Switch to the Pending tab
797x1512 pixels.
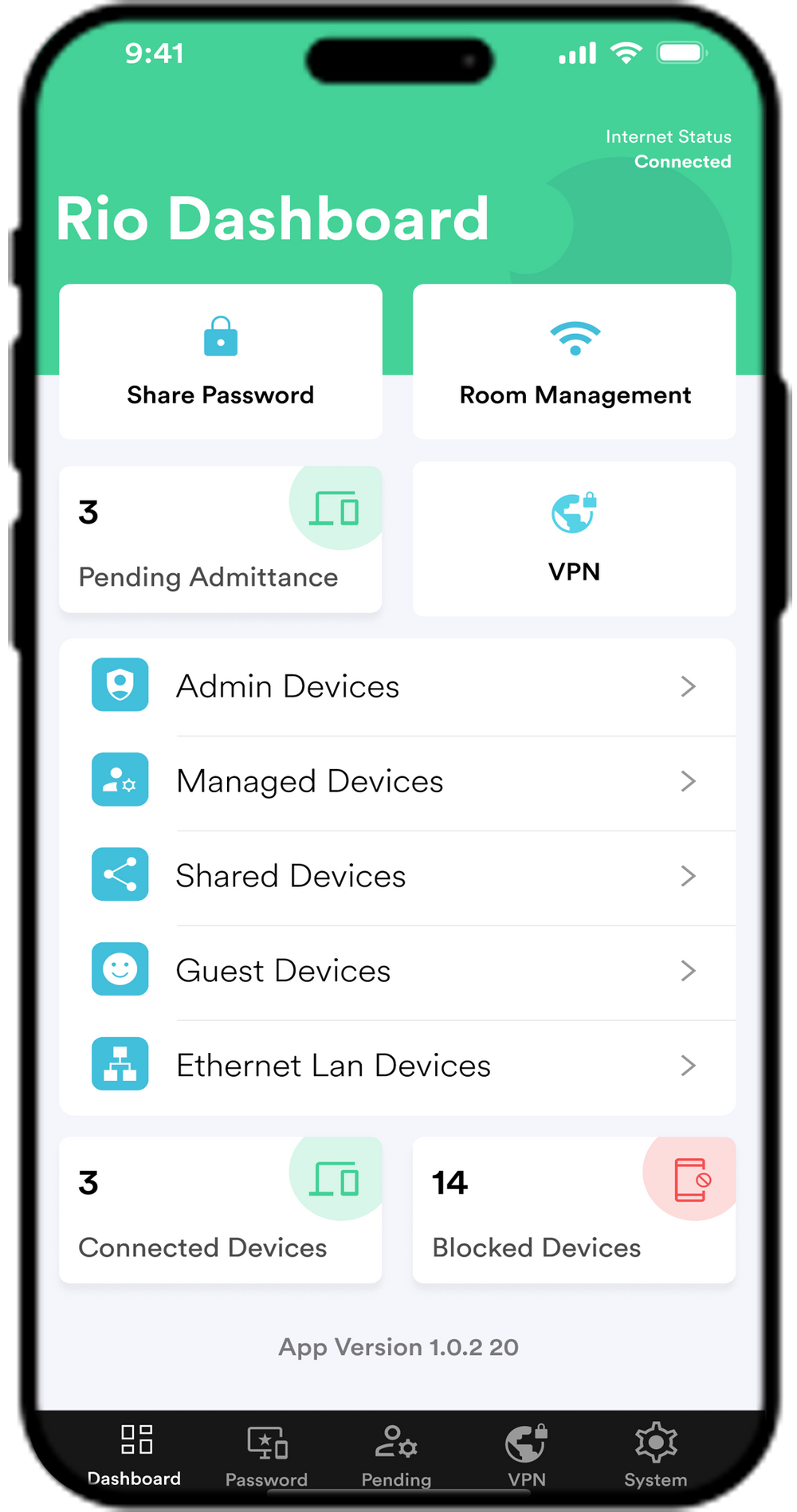pos(396,1455)
